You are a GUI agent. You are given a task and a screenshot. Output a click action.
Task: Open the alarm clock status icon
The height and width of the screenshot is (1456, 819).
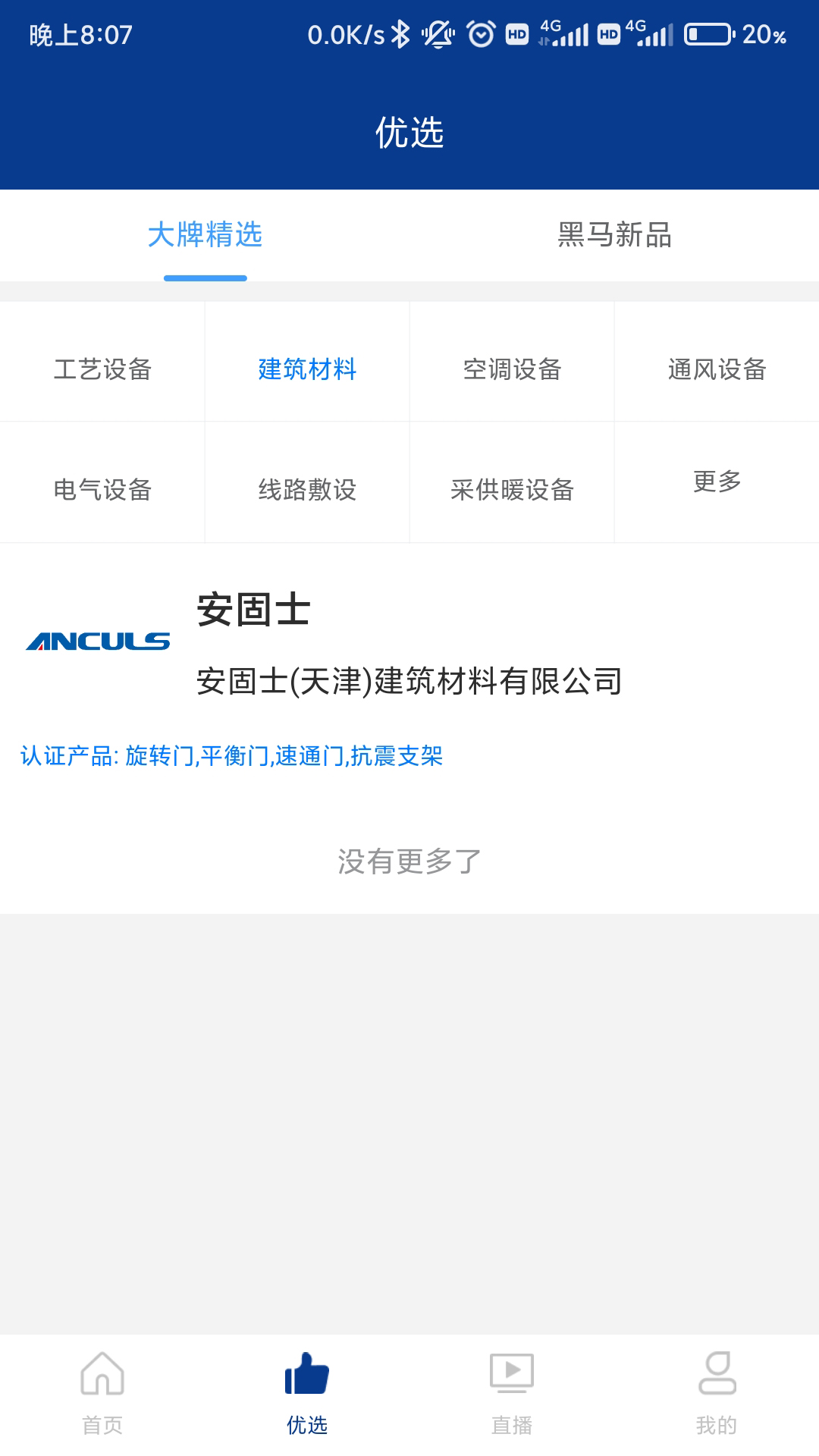[x=481, y=33]
